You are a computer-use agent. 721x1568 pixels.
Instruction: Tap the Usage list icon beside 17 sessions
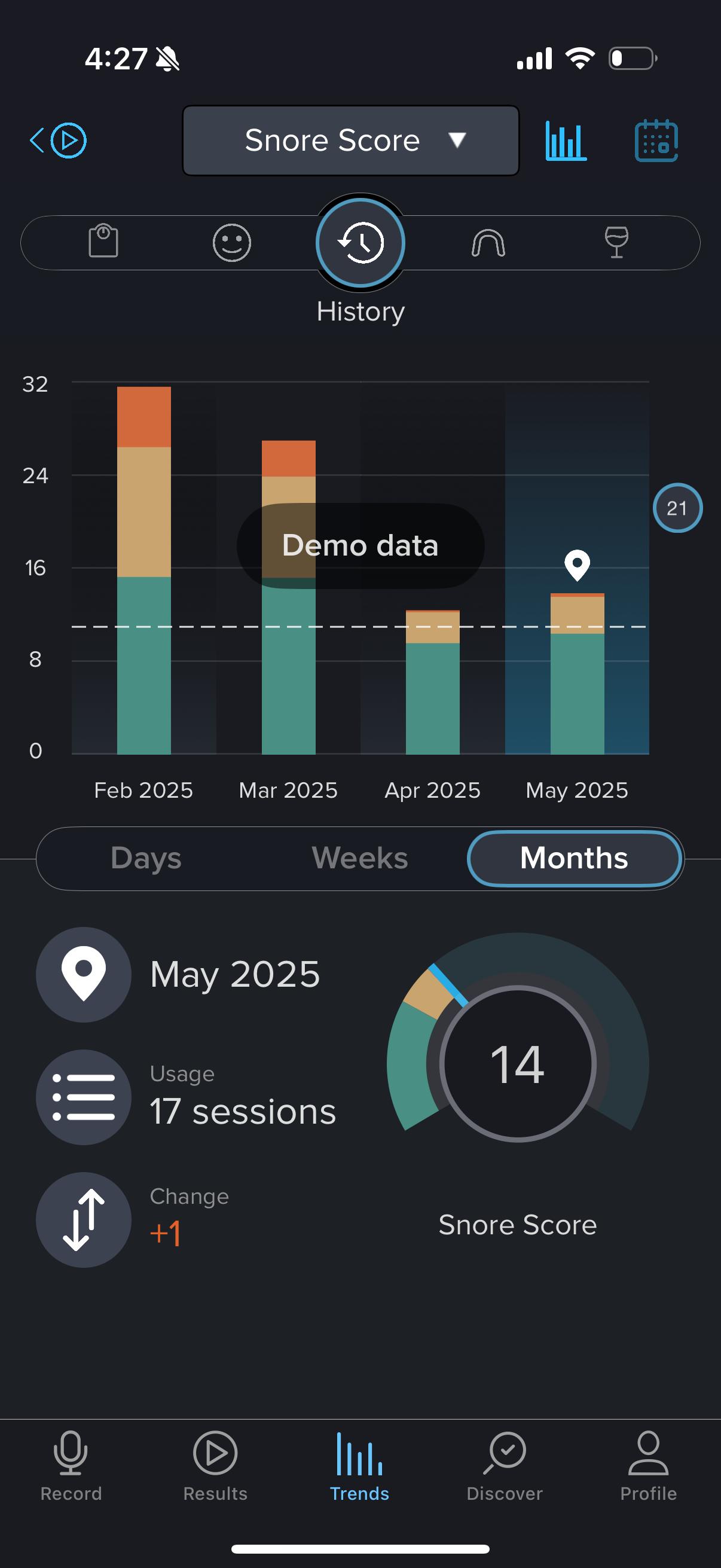(83, 1096)
